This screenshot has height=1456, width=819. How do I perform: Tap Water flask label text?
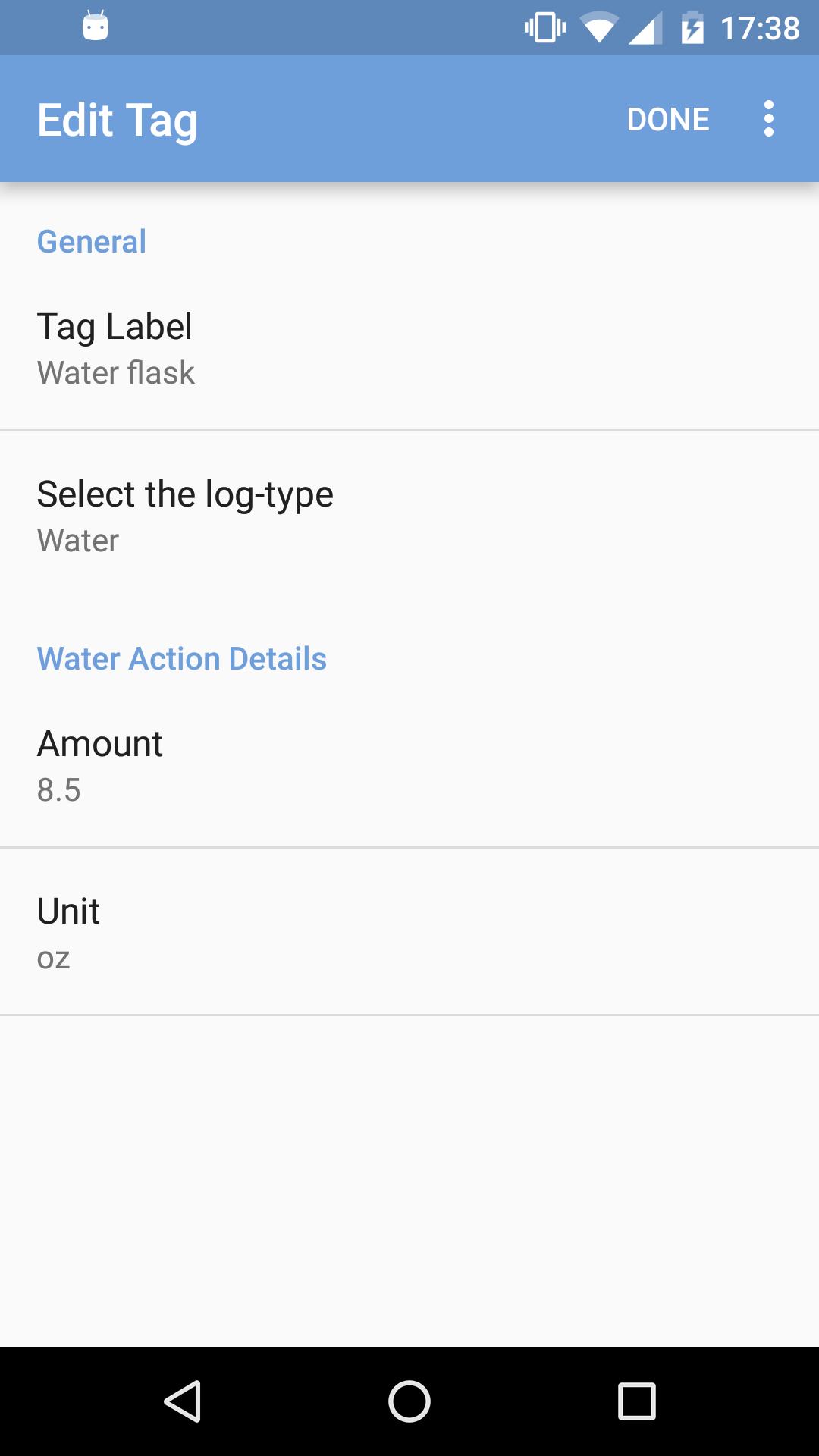[116, 372]
